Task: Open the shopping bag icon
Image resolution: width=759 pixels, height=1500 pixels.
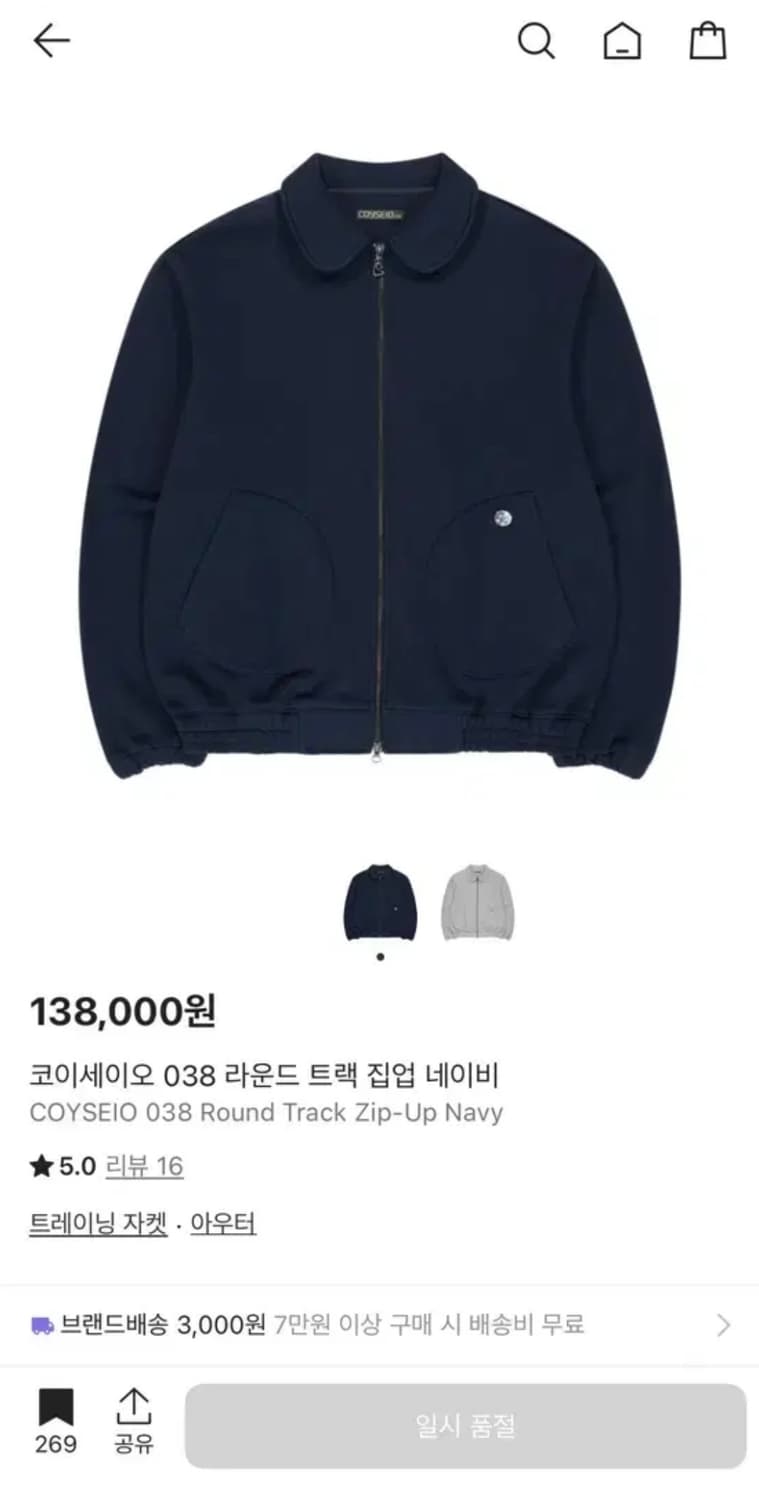Action: click(708, 42)
